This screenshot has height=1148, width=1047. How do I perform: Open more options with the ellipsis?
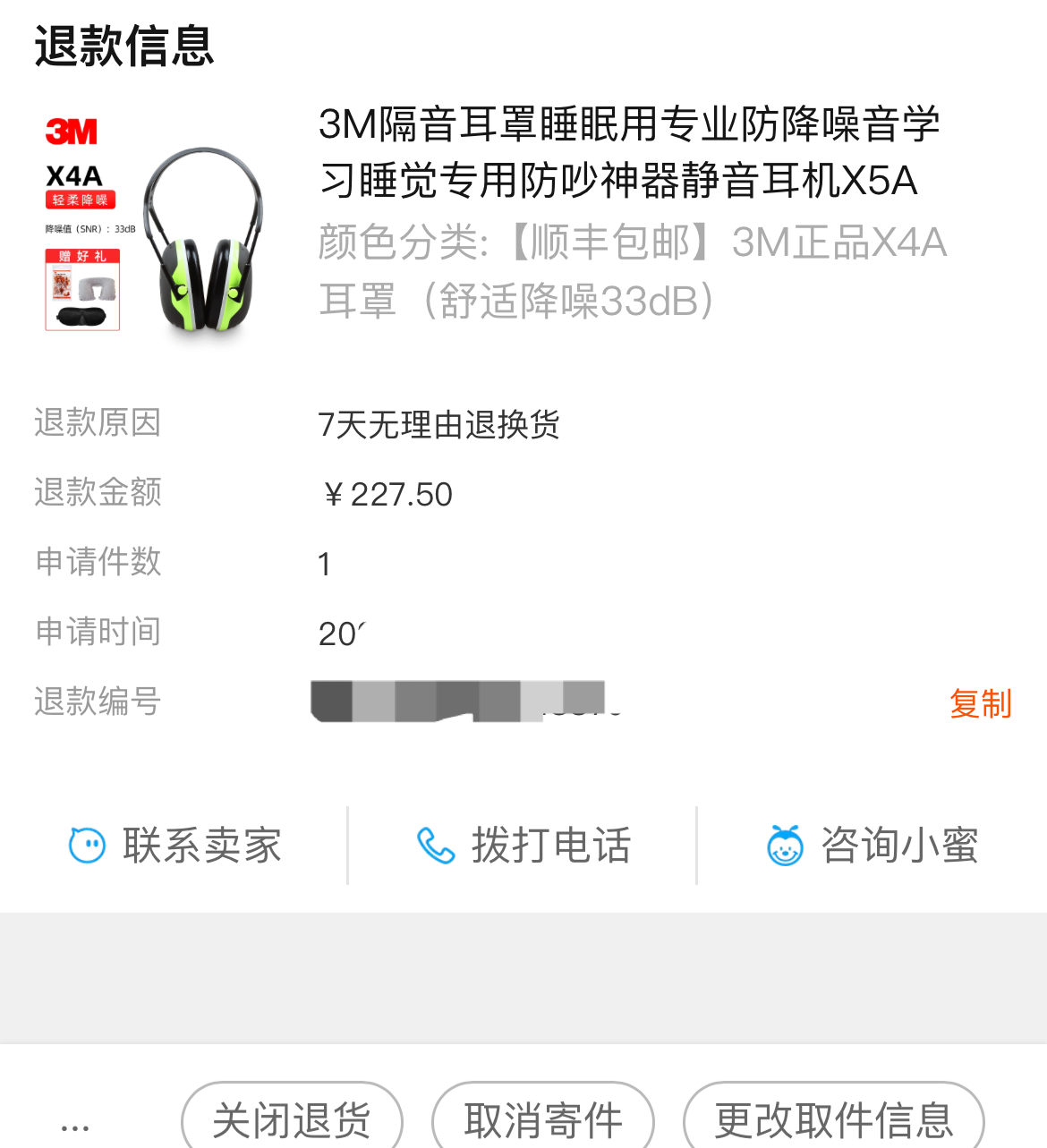(77, 1122)
